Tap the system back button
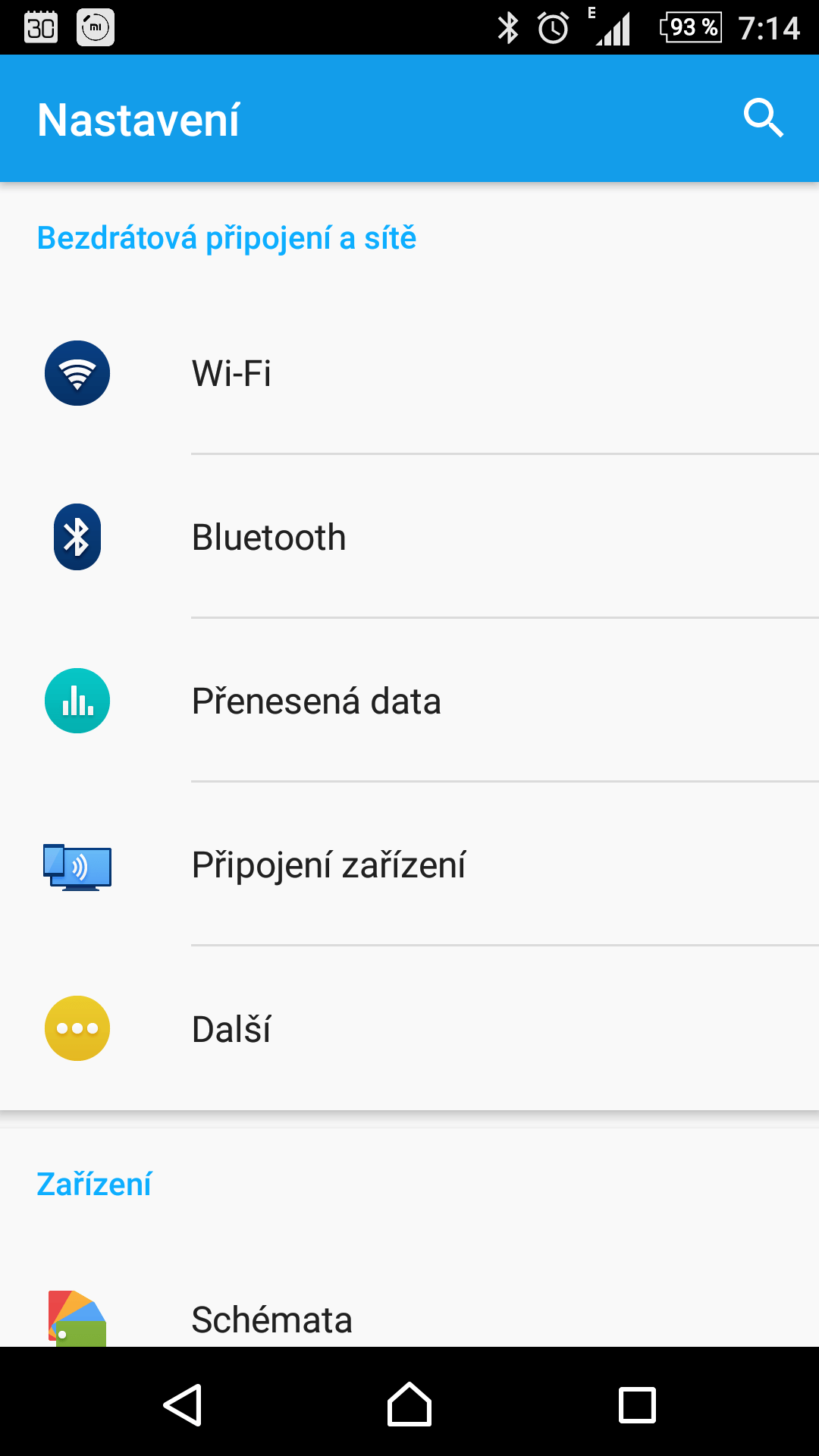Viewport: 819px width, 1456px height. [182, 1405]
